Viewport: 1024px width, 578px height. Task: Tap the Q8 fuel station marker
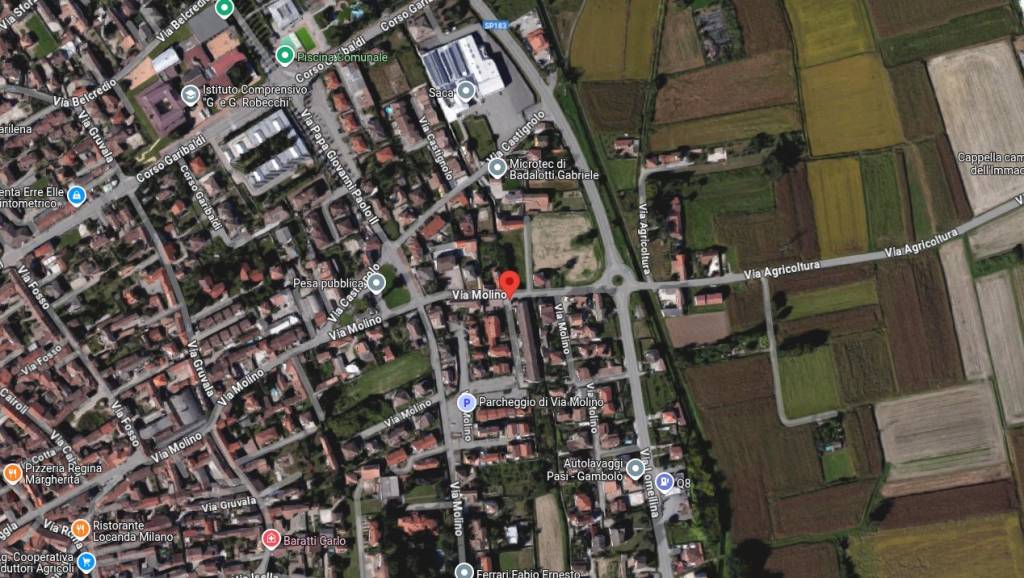click(664, 483)
